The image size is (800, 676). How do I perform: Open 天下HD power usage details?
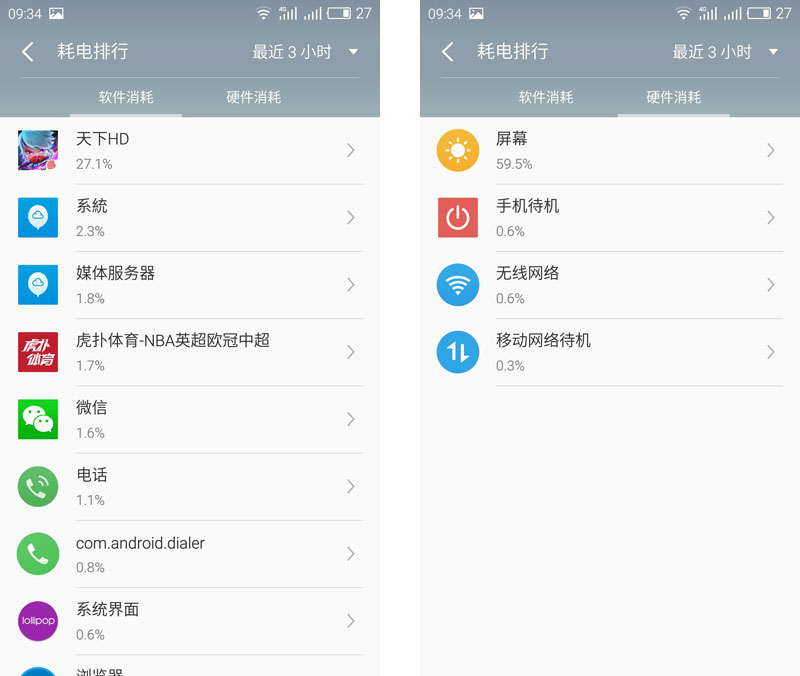(190, 150)
